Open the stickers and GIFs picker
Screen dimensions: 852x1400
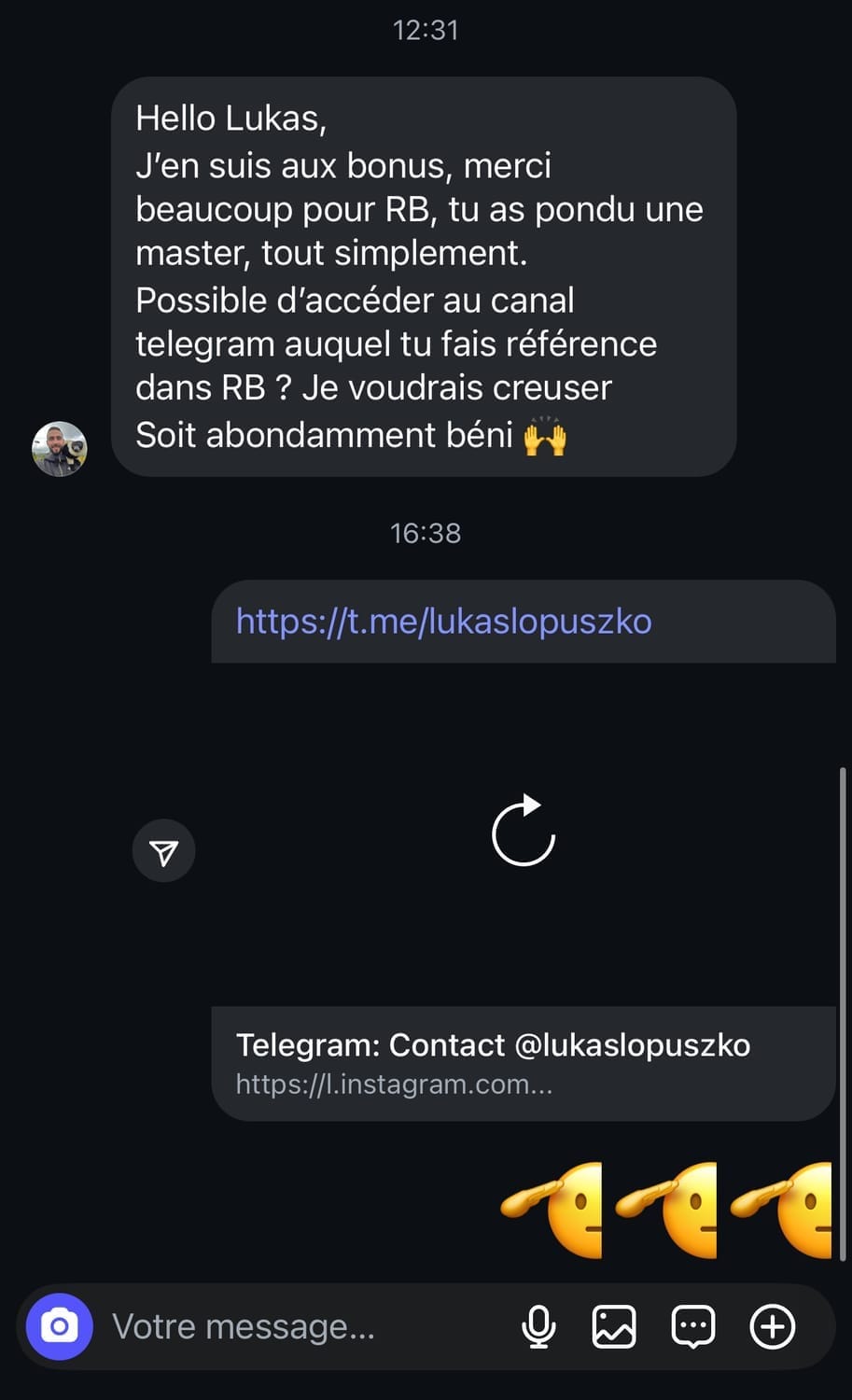pos(693,1326)
